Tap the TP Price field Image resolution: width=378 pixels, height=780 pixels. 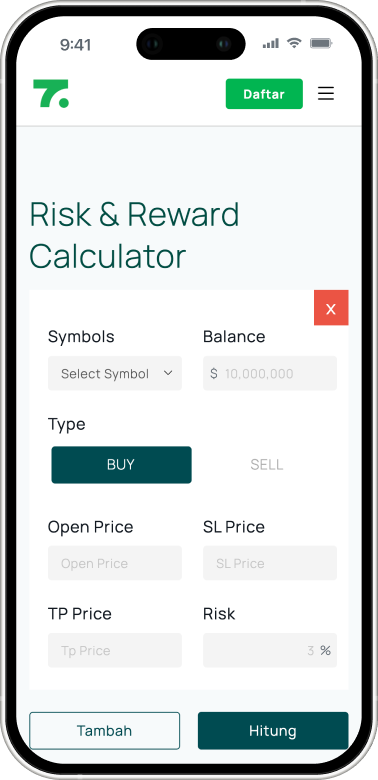(x=115, y=650)
